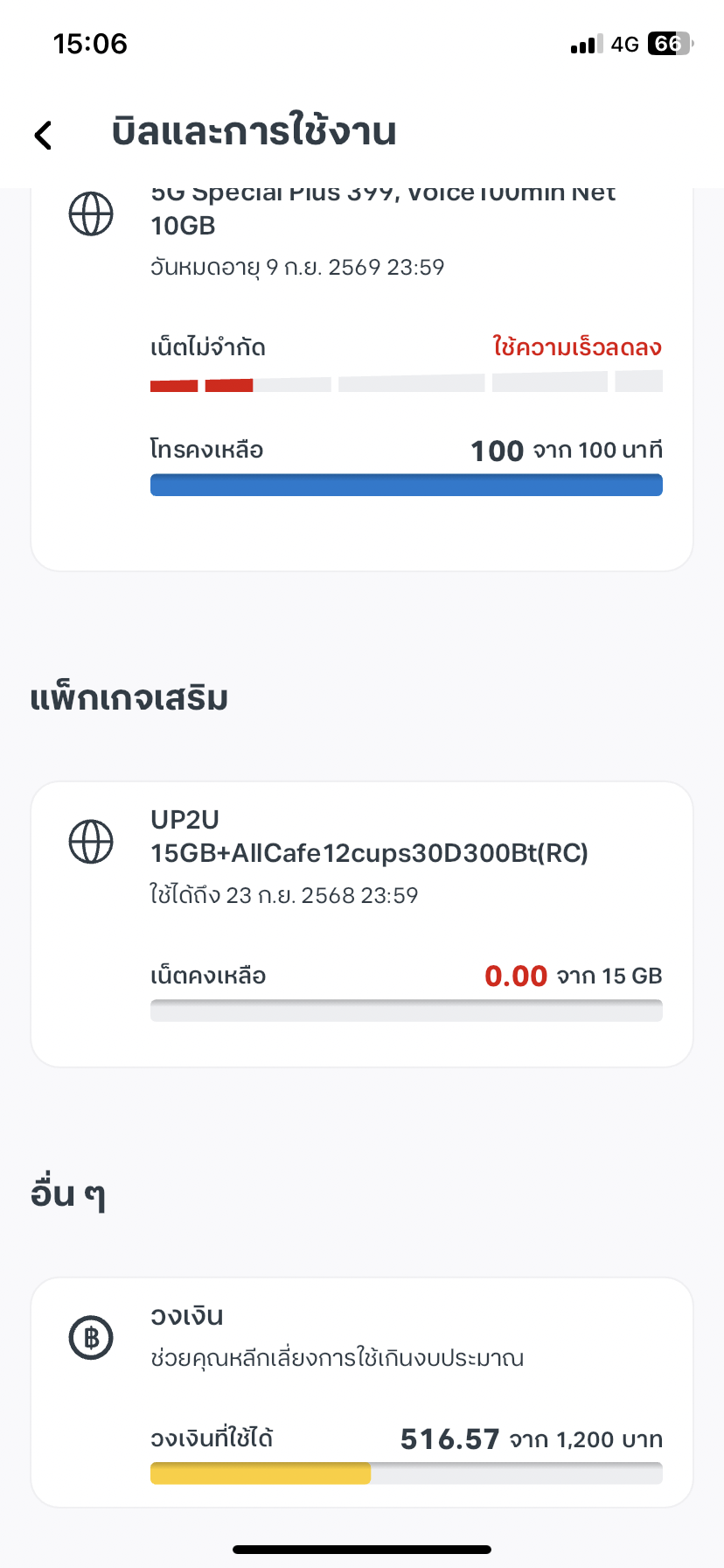This screenshot has width=724, height=1568.
Task: Open the UP2U 15GB add-on package card
Action: 362,924
